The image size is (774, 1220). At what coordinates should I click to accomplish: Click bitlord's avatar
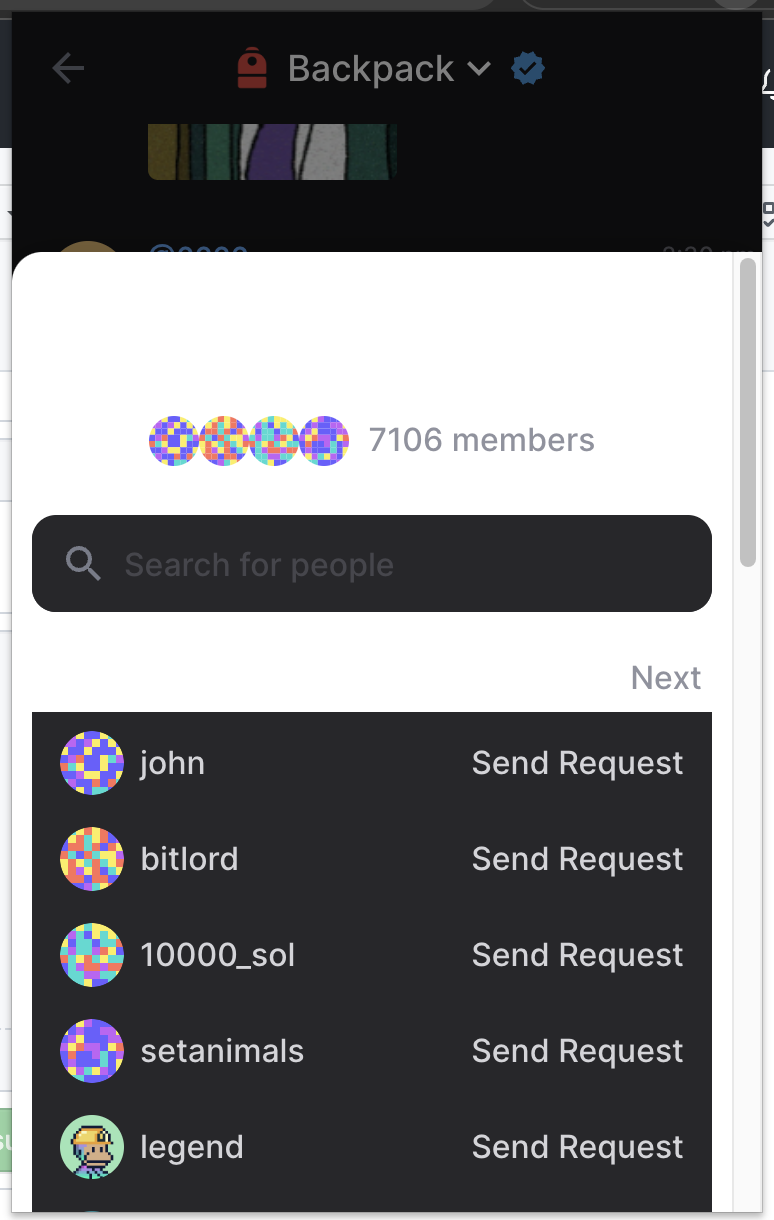[91, 858]
